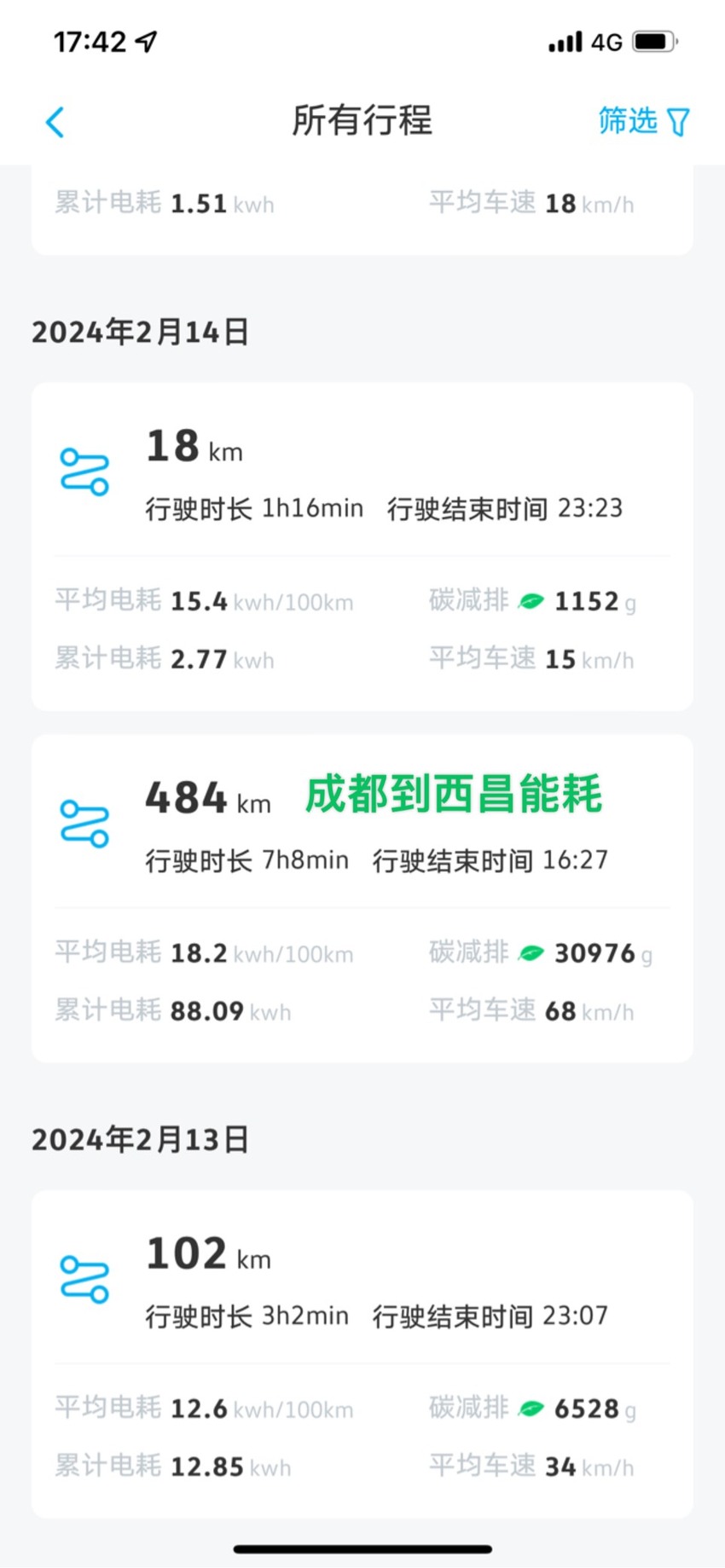Viewport: 725px width, 1568px height.
Task: Open the 筛选 filter option
Action: pyautogui.click(x=644, y=121)
